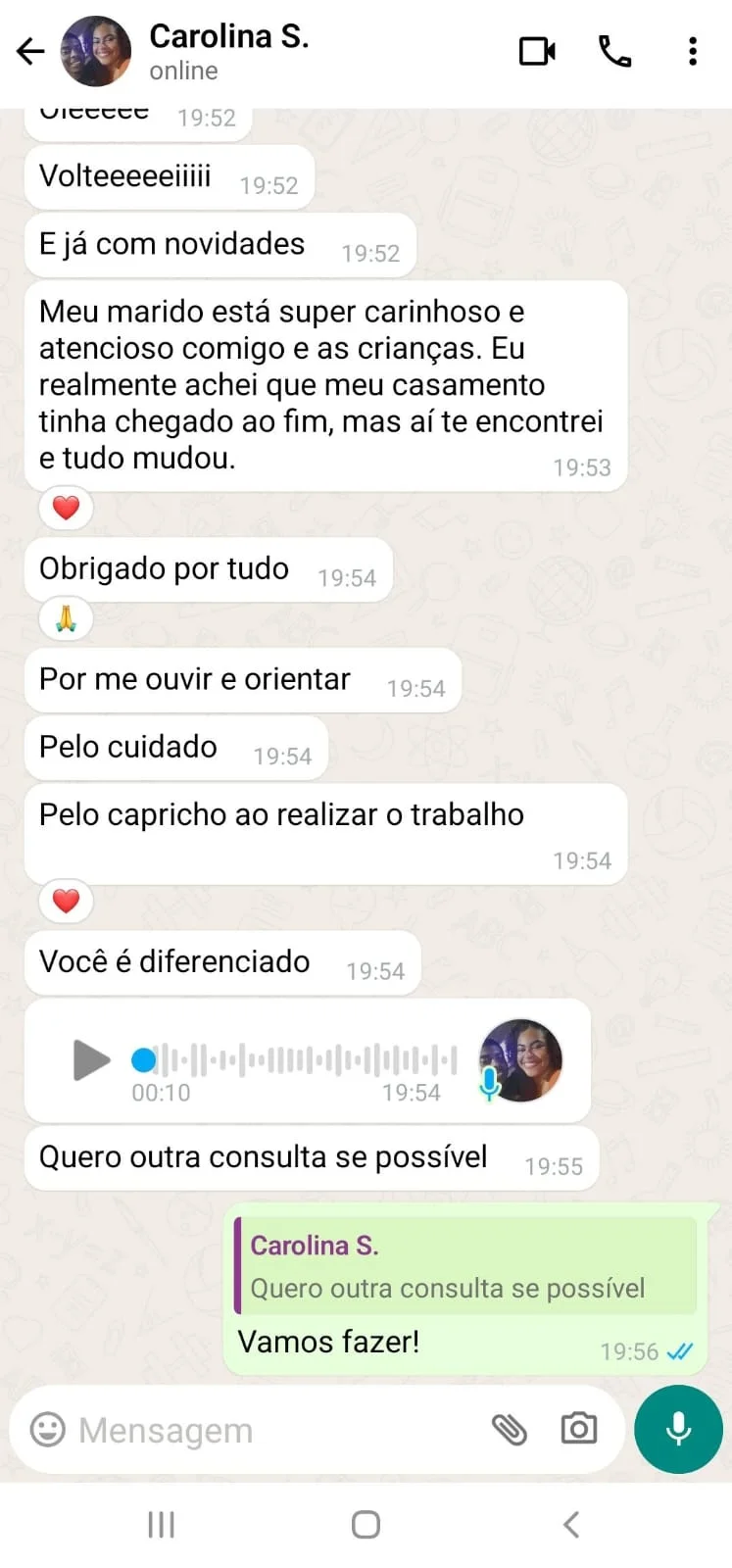
Task: Open the Android recent apps view
Action: click(x=160, y=1524)
